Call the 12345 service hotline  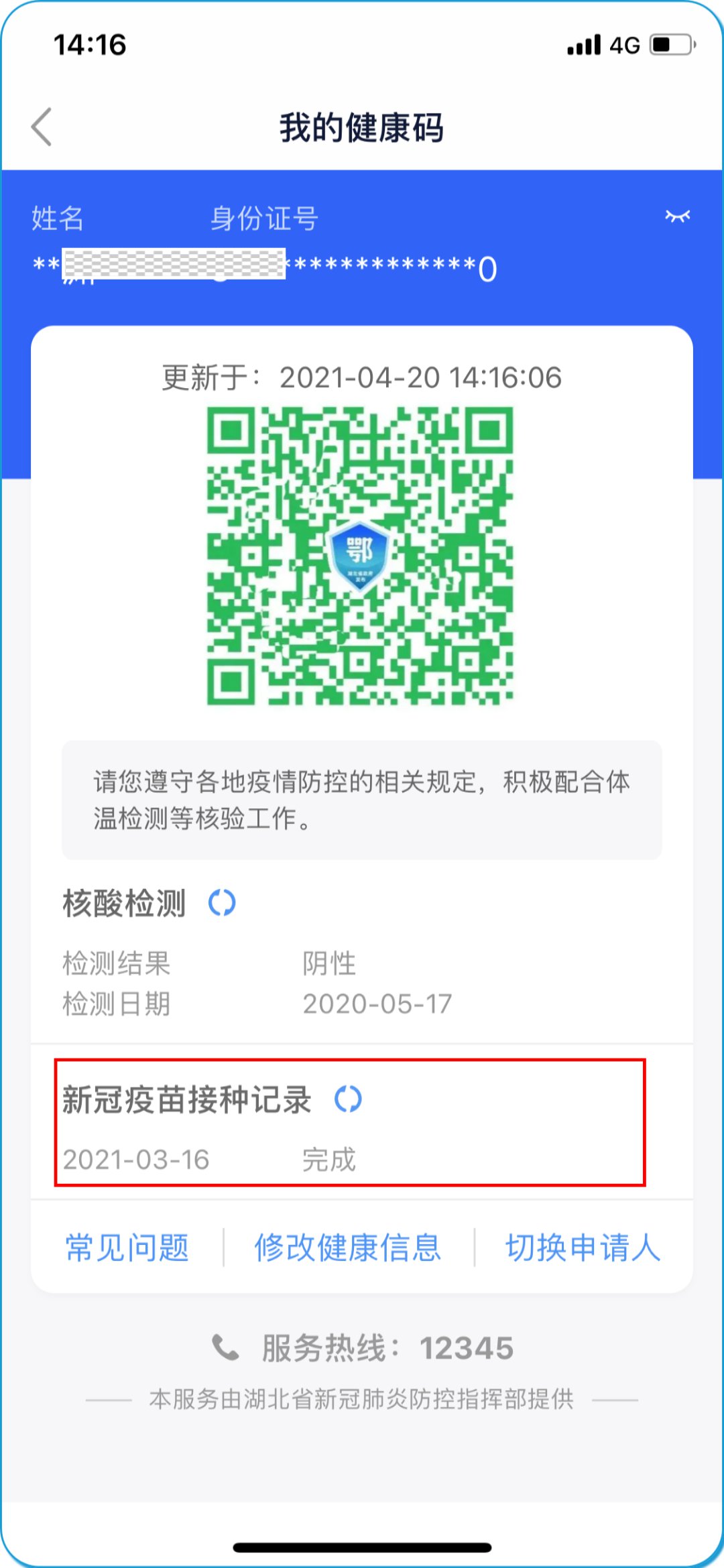point(363,1348)
